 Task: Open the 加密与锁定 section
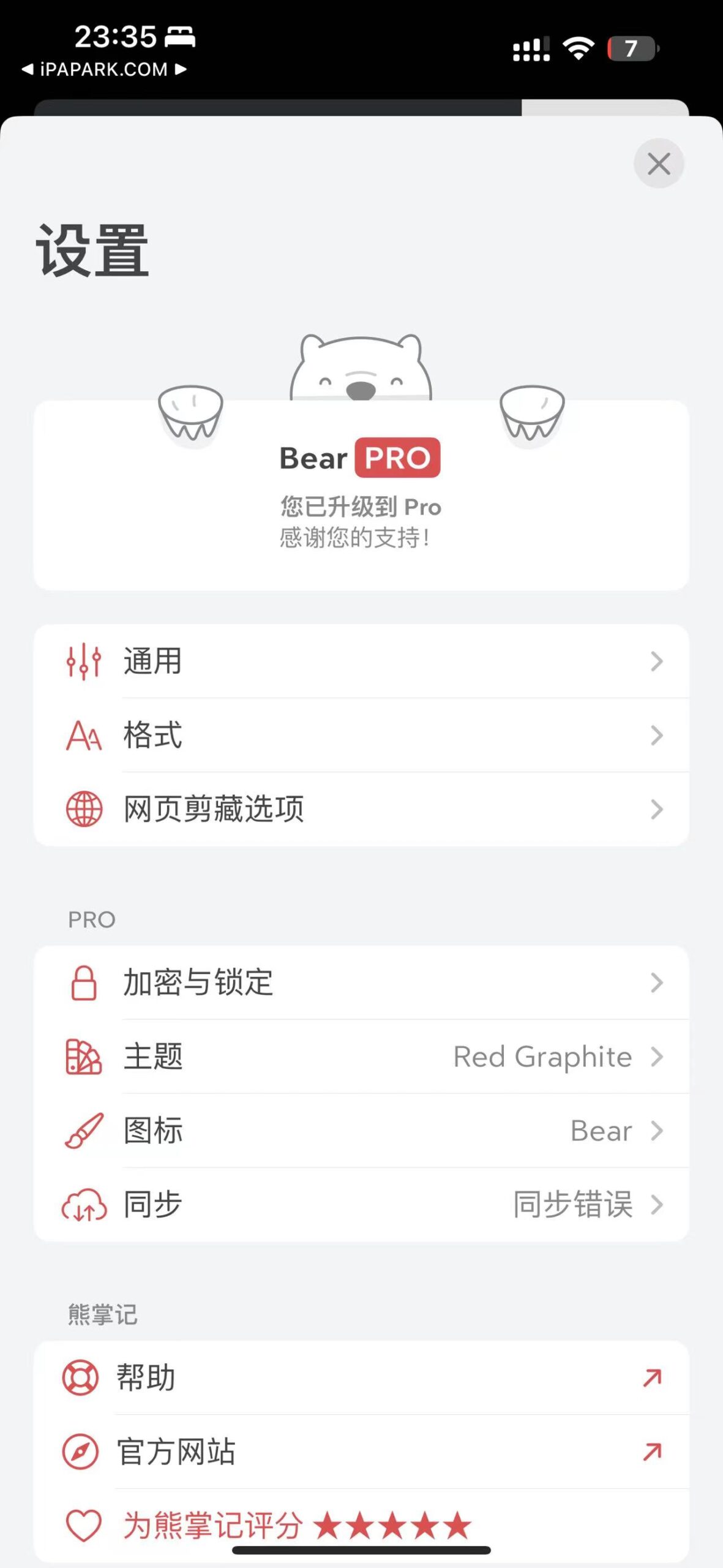pos(361,982)
